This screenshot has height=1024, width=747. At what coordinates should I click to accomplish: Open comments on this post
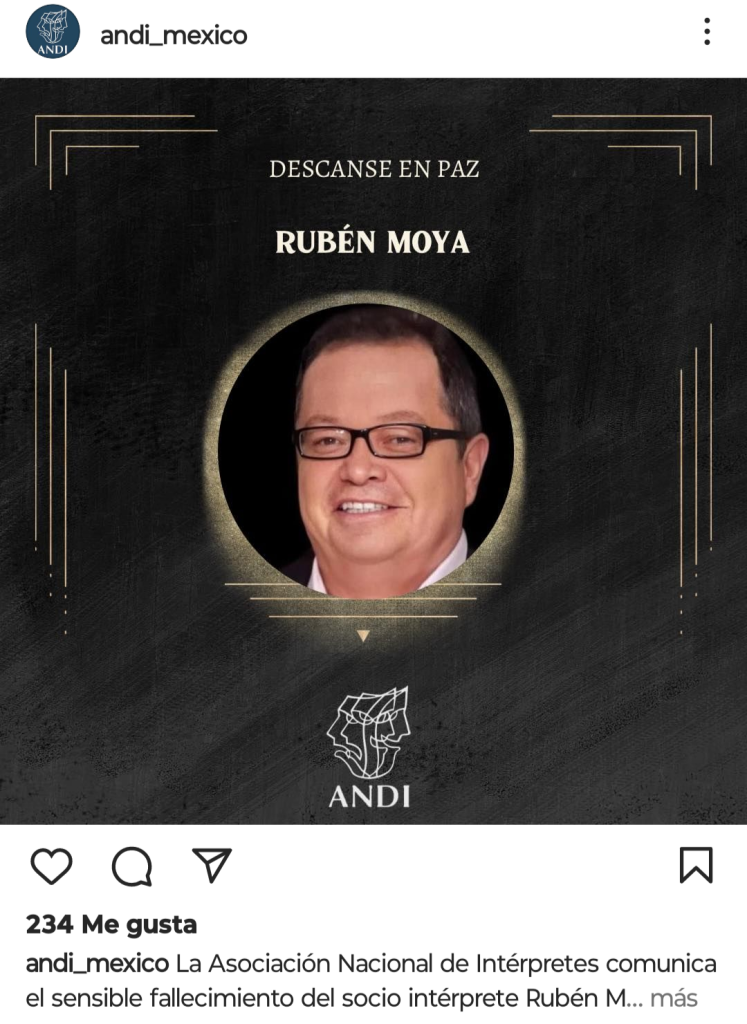[x=131, y=866]
